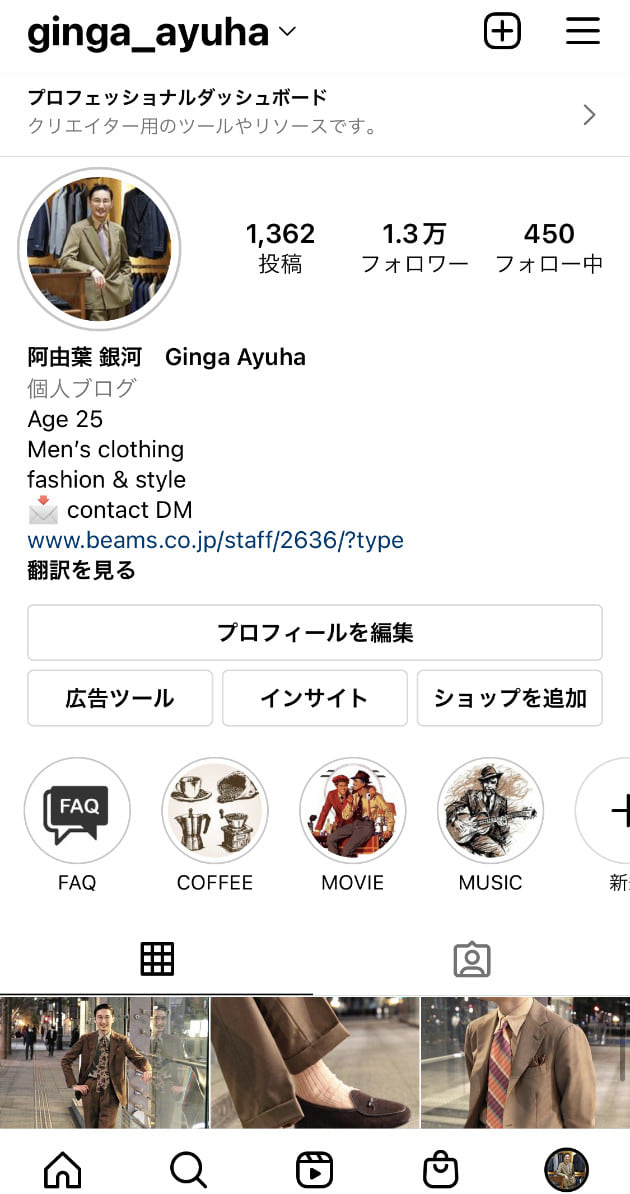This screenshot has width=630, height=1194.
Task: Open the MOVIE story highlight
Action: (353, 811)
